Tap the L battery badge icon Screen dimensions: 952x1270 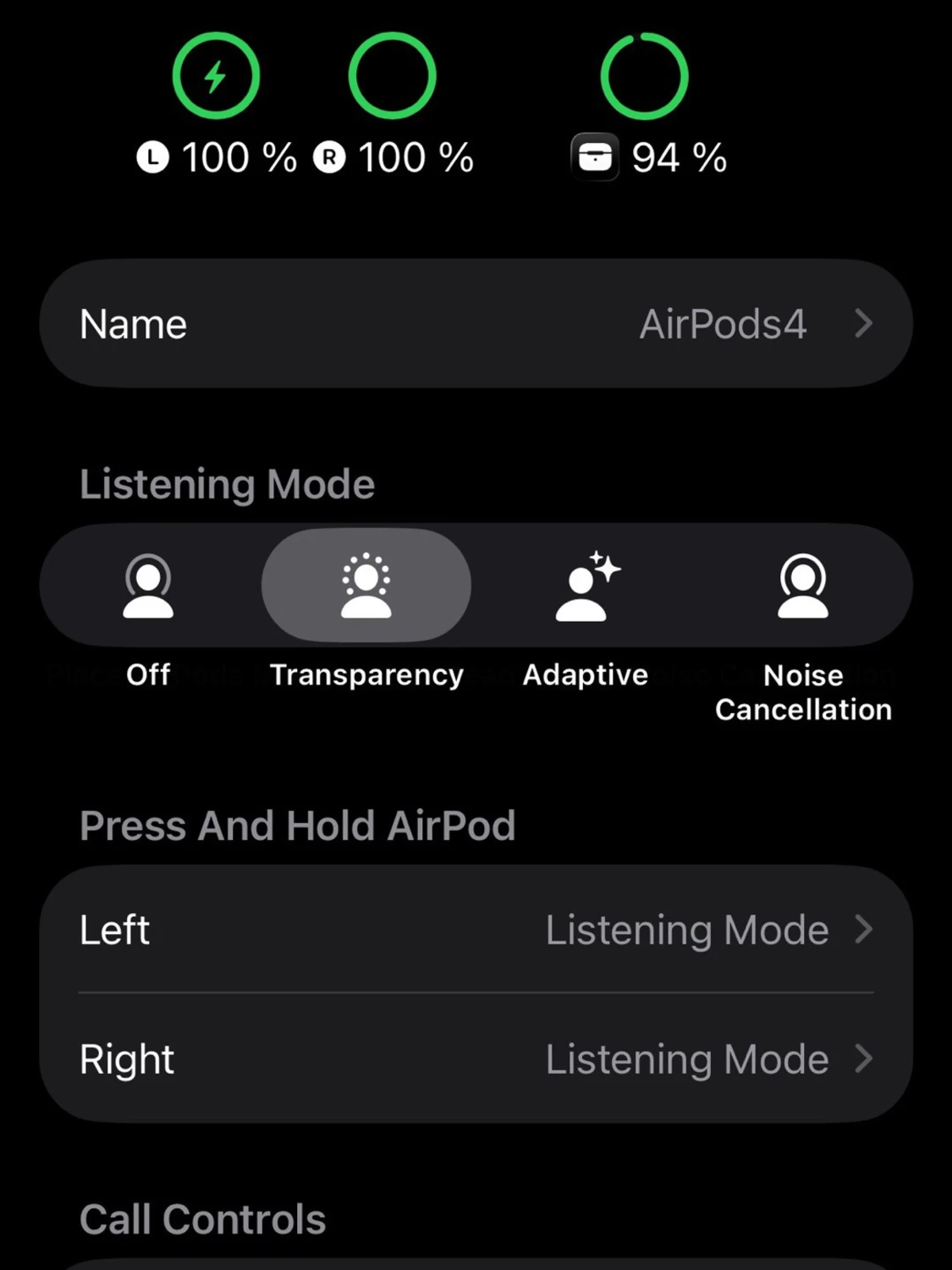(x=152, y=156)
